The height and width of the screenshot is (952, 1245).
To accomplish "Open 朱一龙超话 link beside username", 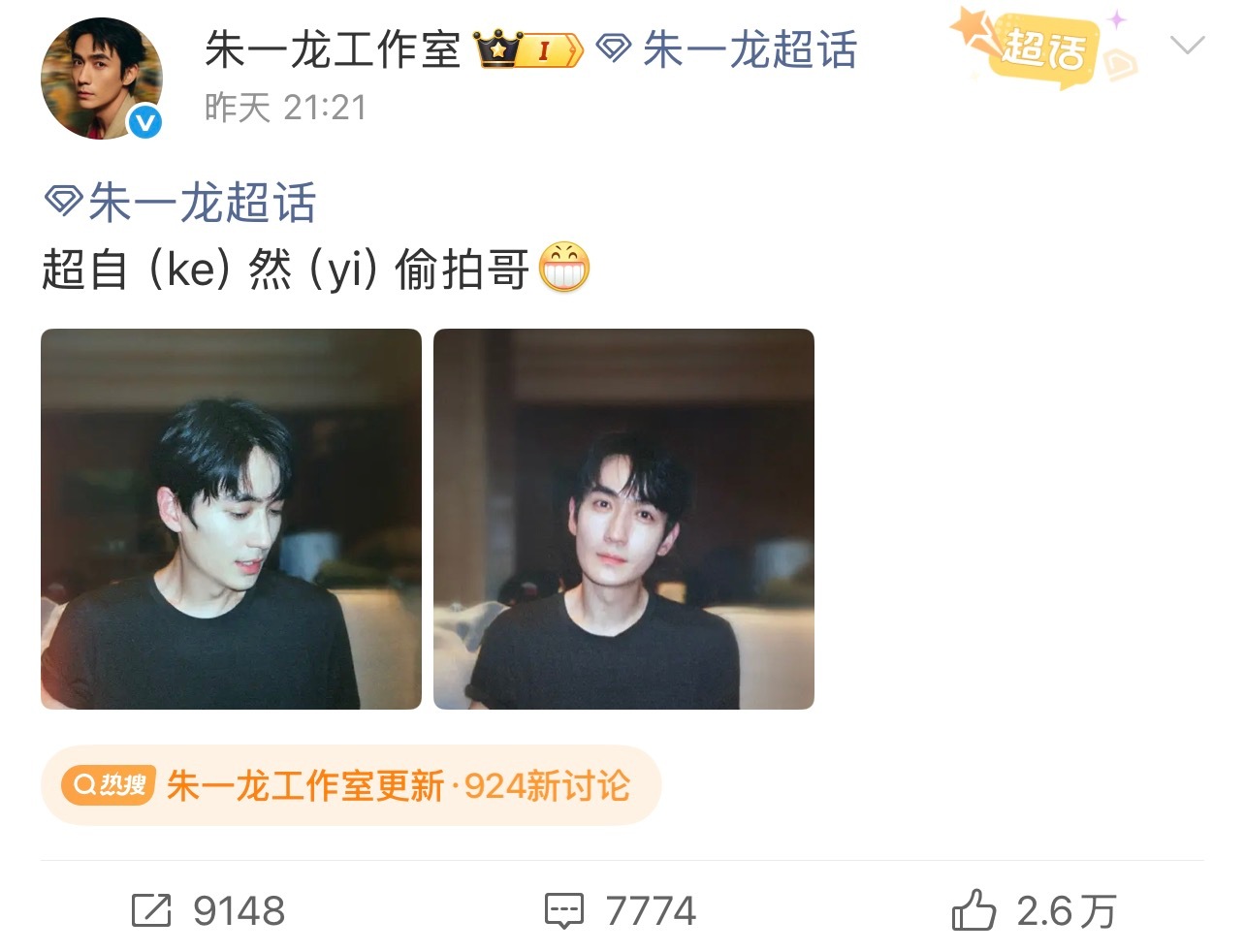I will tap(727, 49).
